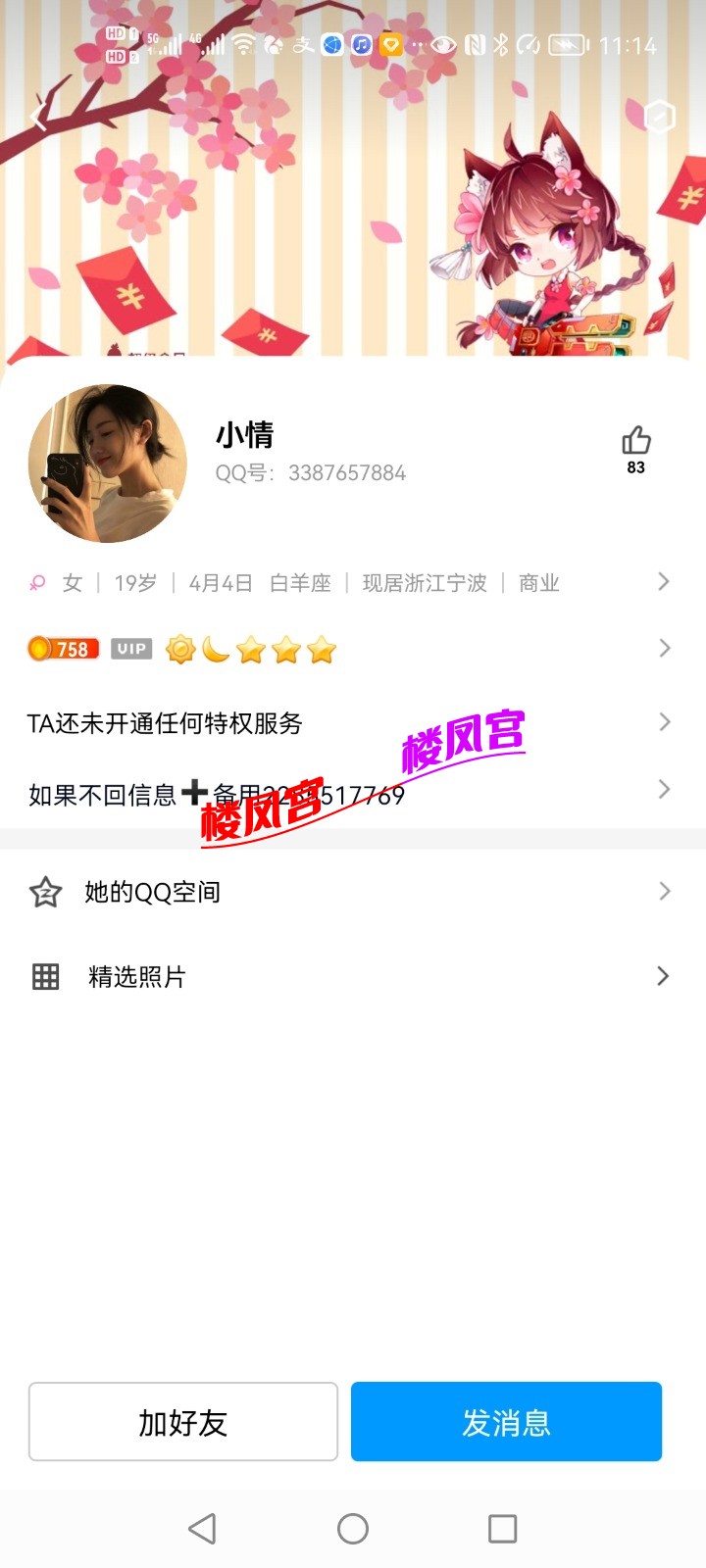Tap the 加好友 button
Image resolution: width=706 pixels, height=1568 pixels.
(182, 1422)
